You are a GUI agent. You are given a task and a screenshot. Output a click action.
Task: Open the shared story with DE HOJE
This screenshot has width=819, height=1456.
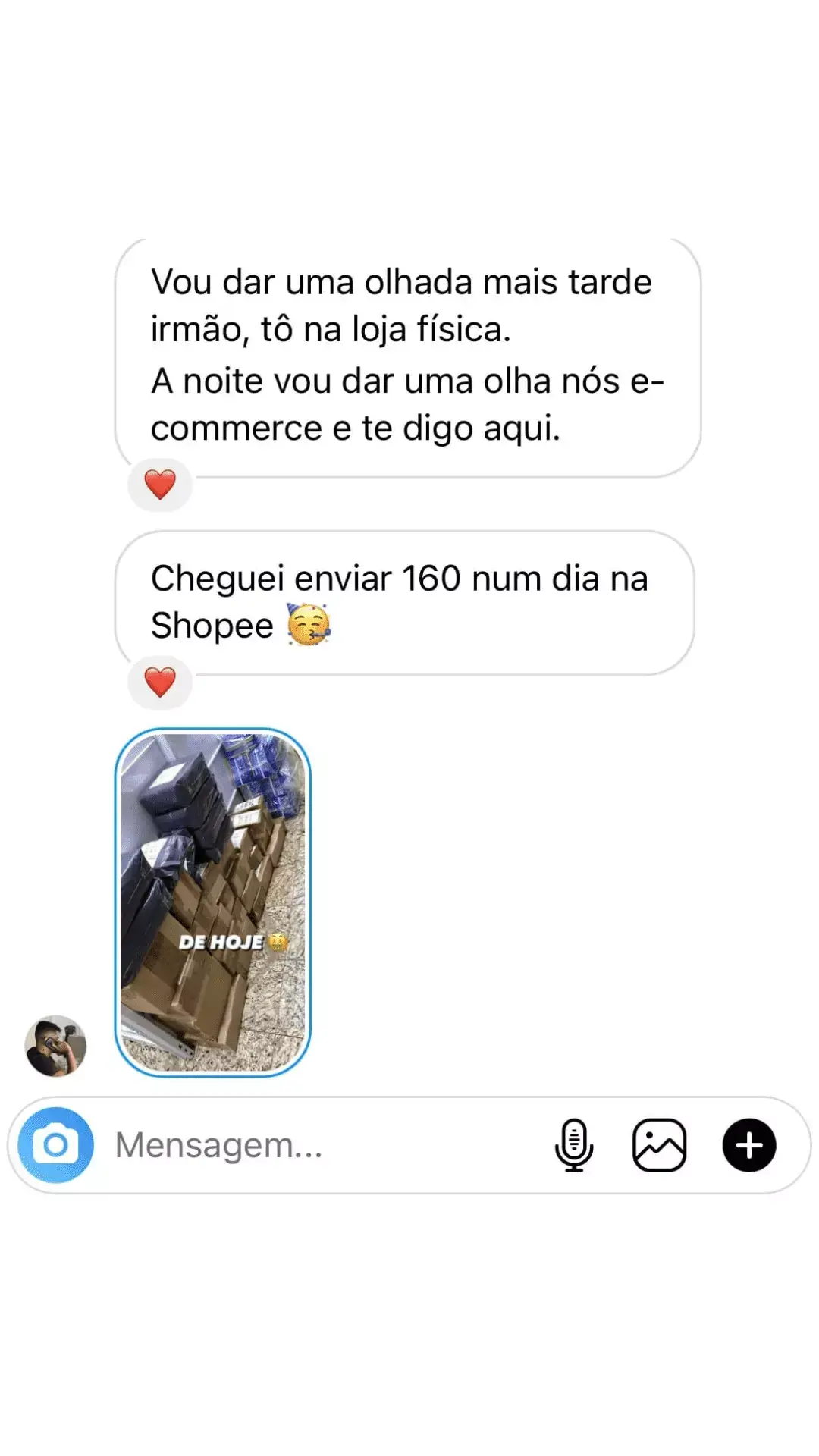click(x=212, y=902)
